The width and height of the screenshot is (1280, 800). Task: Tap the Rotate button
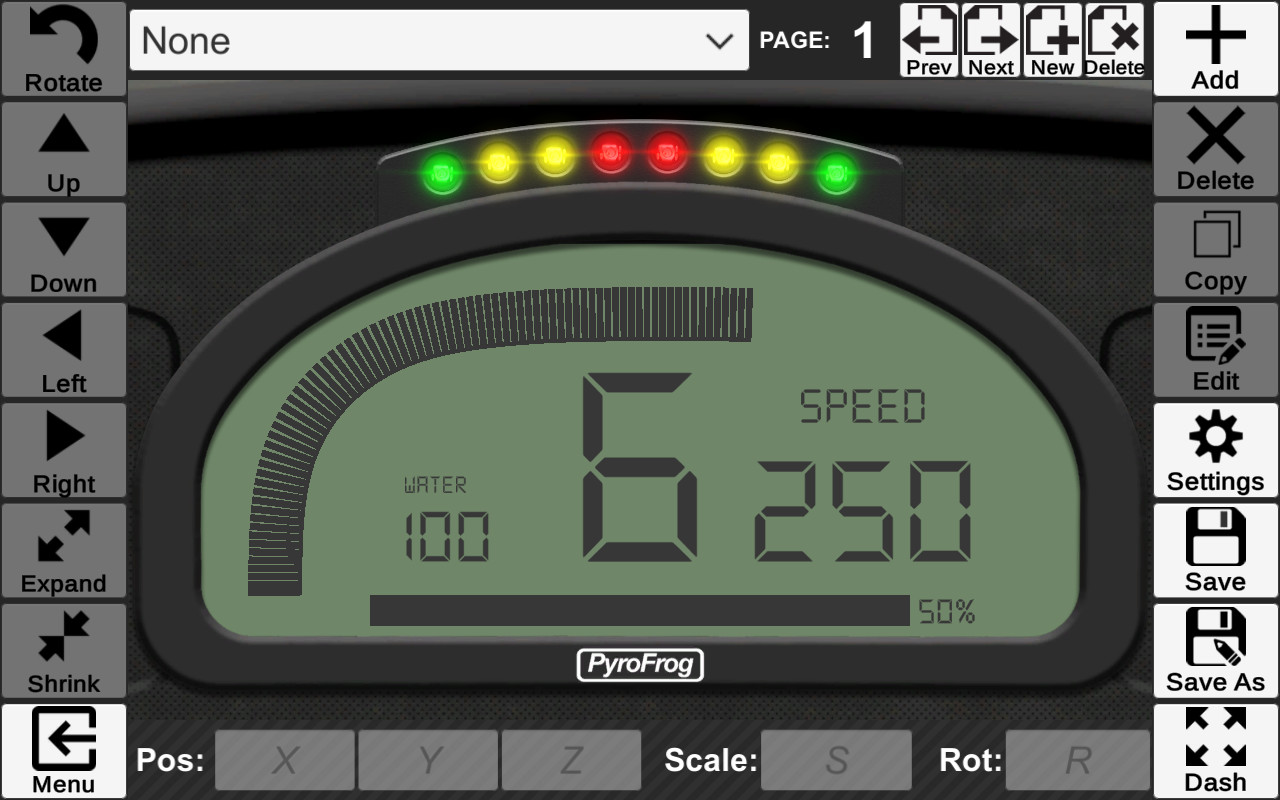click(x=64, y=49)
